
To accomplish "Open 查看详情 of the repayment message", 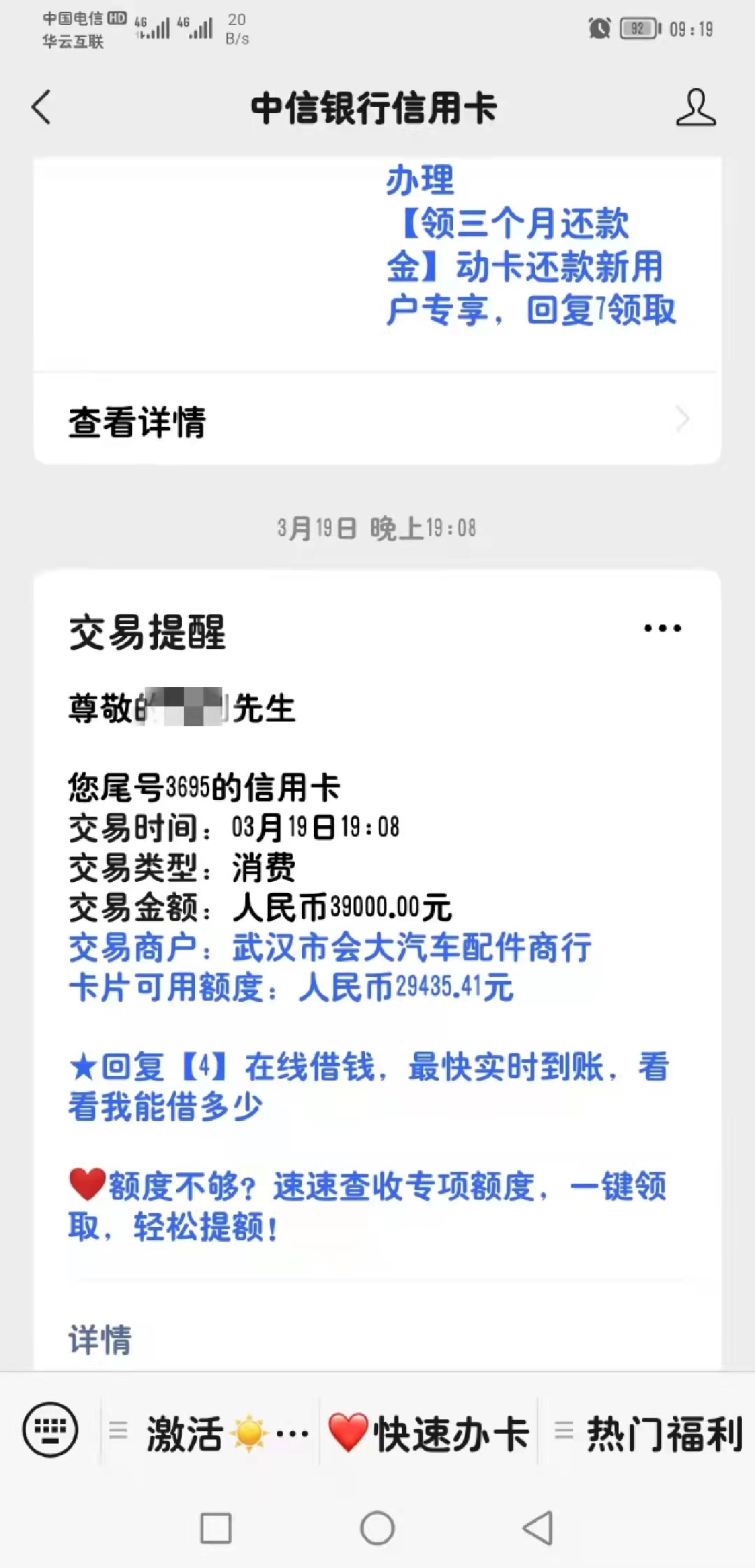I will tap(377, 420).
